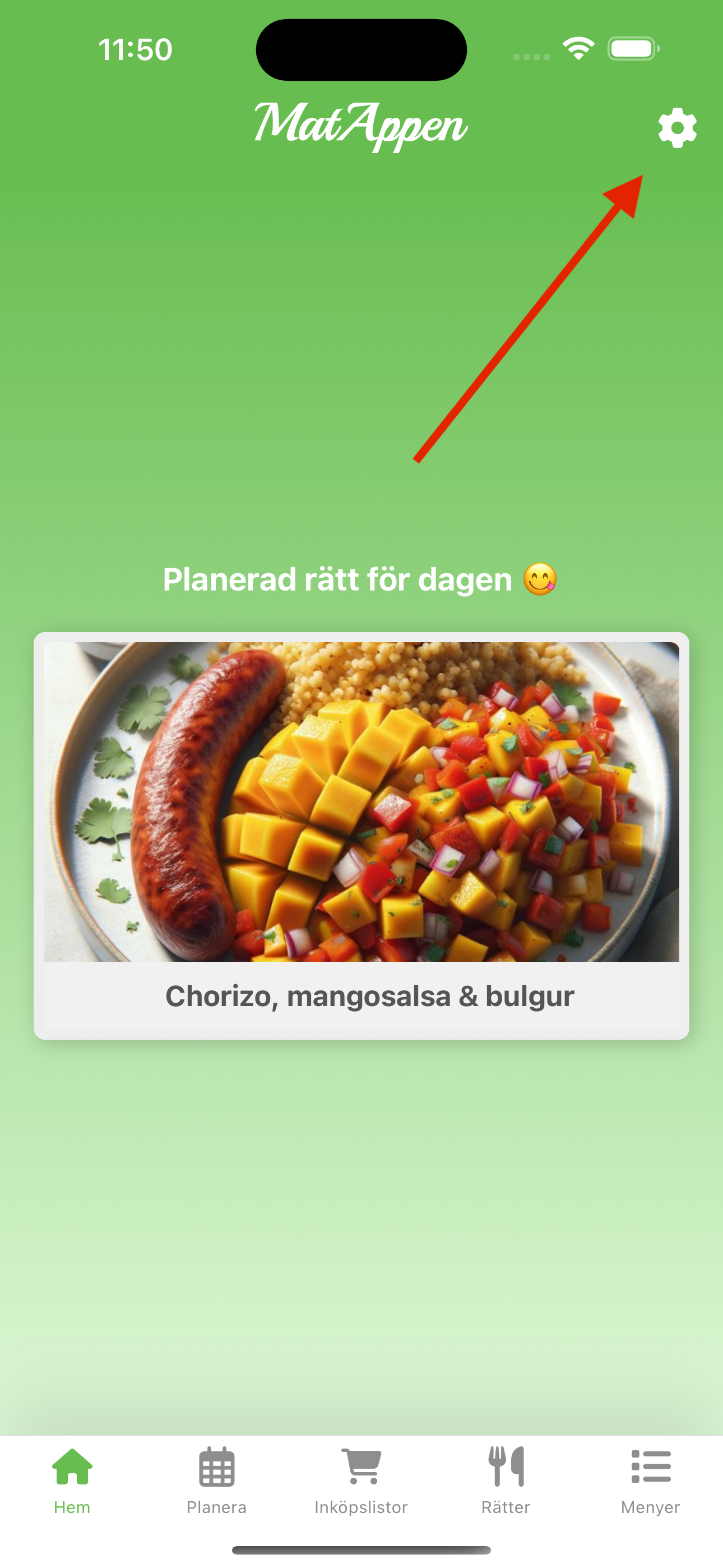Tap the home indicator bar at bottom

tap(361, 1551)
